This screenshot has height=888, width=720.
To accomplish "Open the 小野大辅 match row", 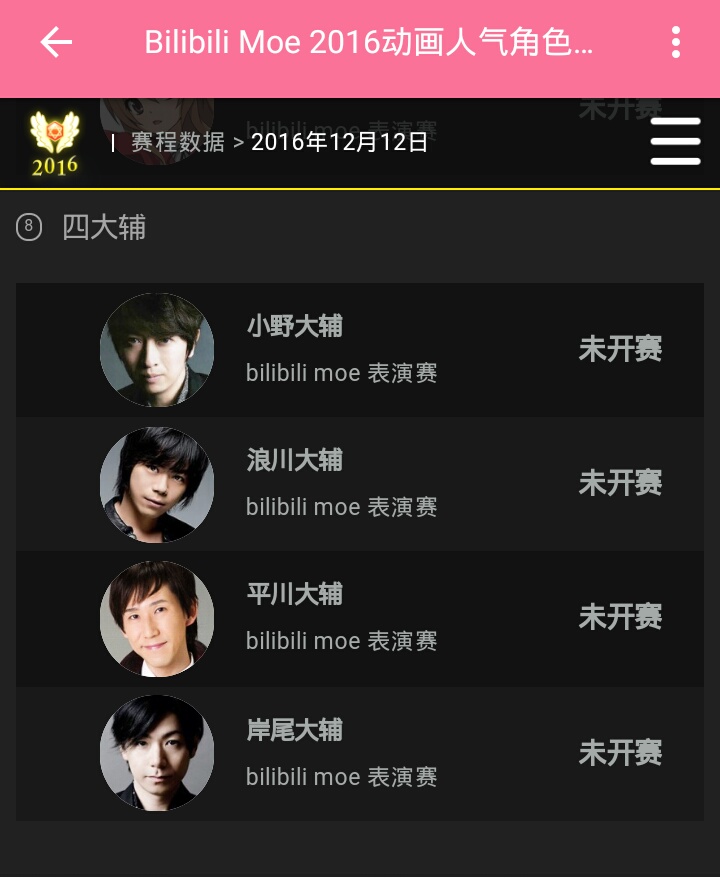I will [x=360, y=350].
